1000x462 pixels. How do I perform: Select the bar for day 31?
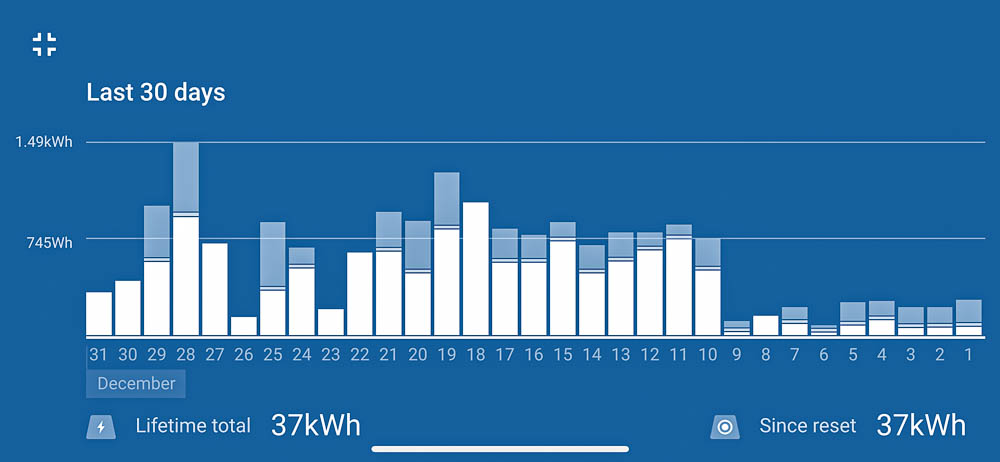click(99, 314)
